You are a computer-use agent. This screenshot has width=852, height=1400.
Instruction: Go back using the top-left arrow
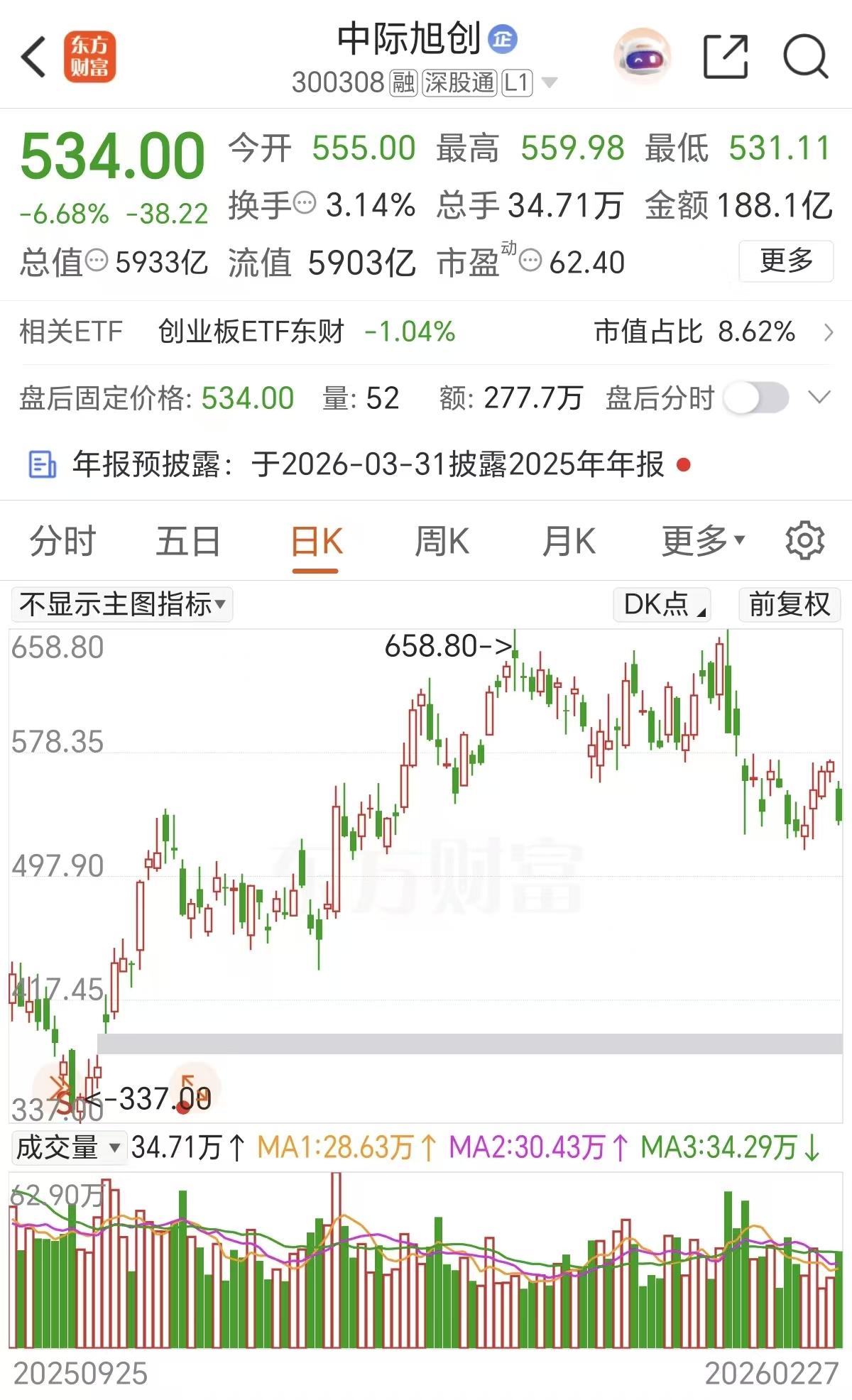click(33, 57)
